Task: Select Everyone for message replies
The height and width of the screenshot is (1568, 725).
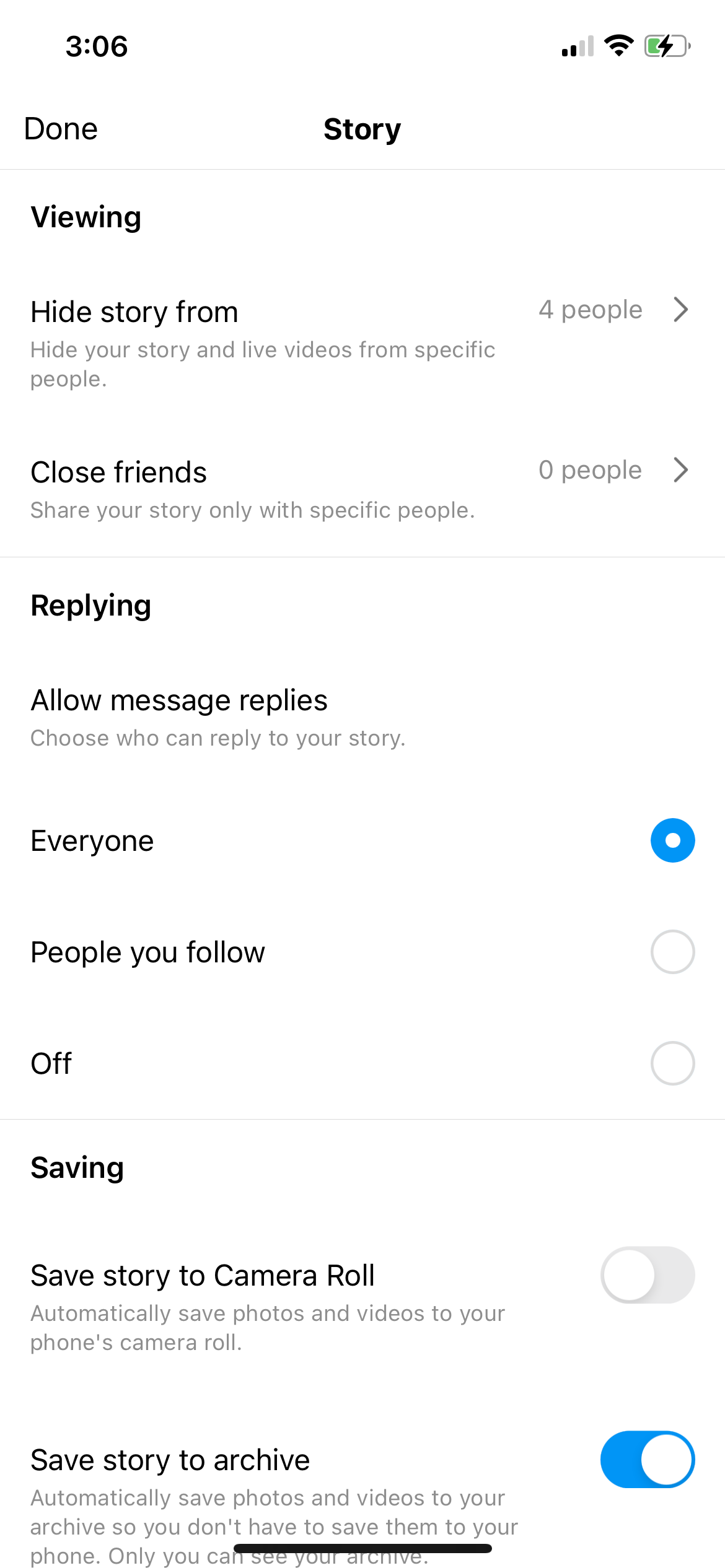Action: click(672, 840)
